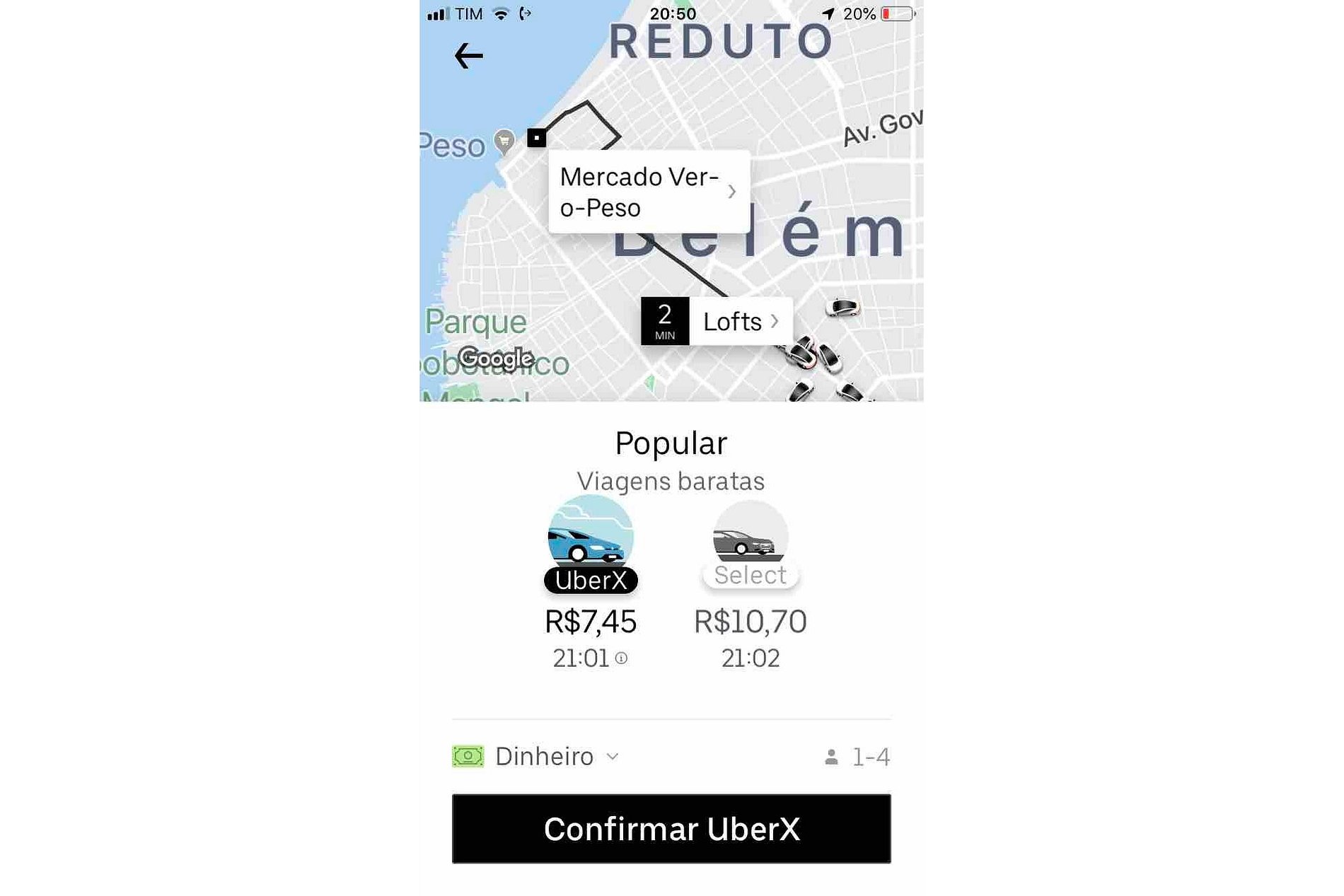Tap Confirmar UberX to request ride

coord(671,829)
